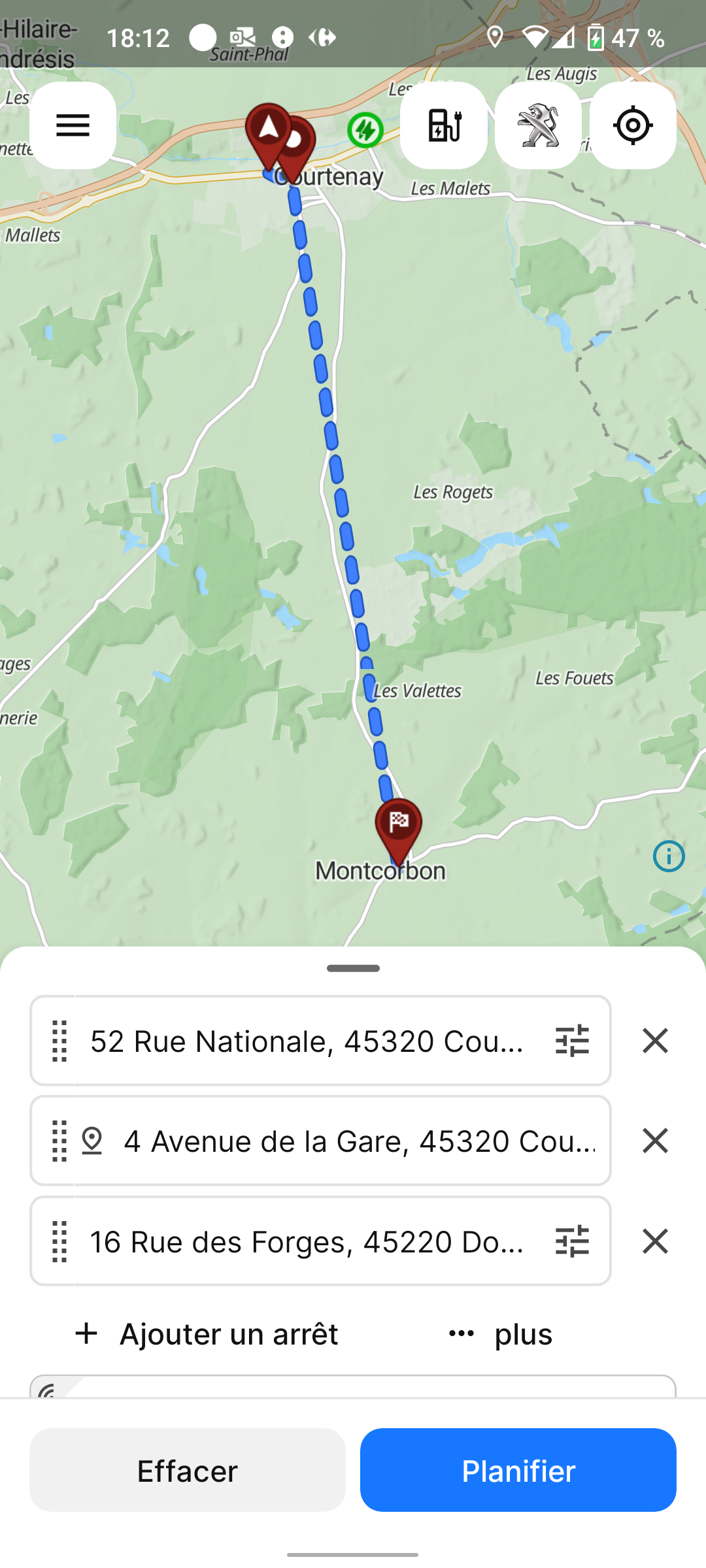The image size is (706, 1568).
Task: Open the plus options
Action: [x=500, y=1334]
